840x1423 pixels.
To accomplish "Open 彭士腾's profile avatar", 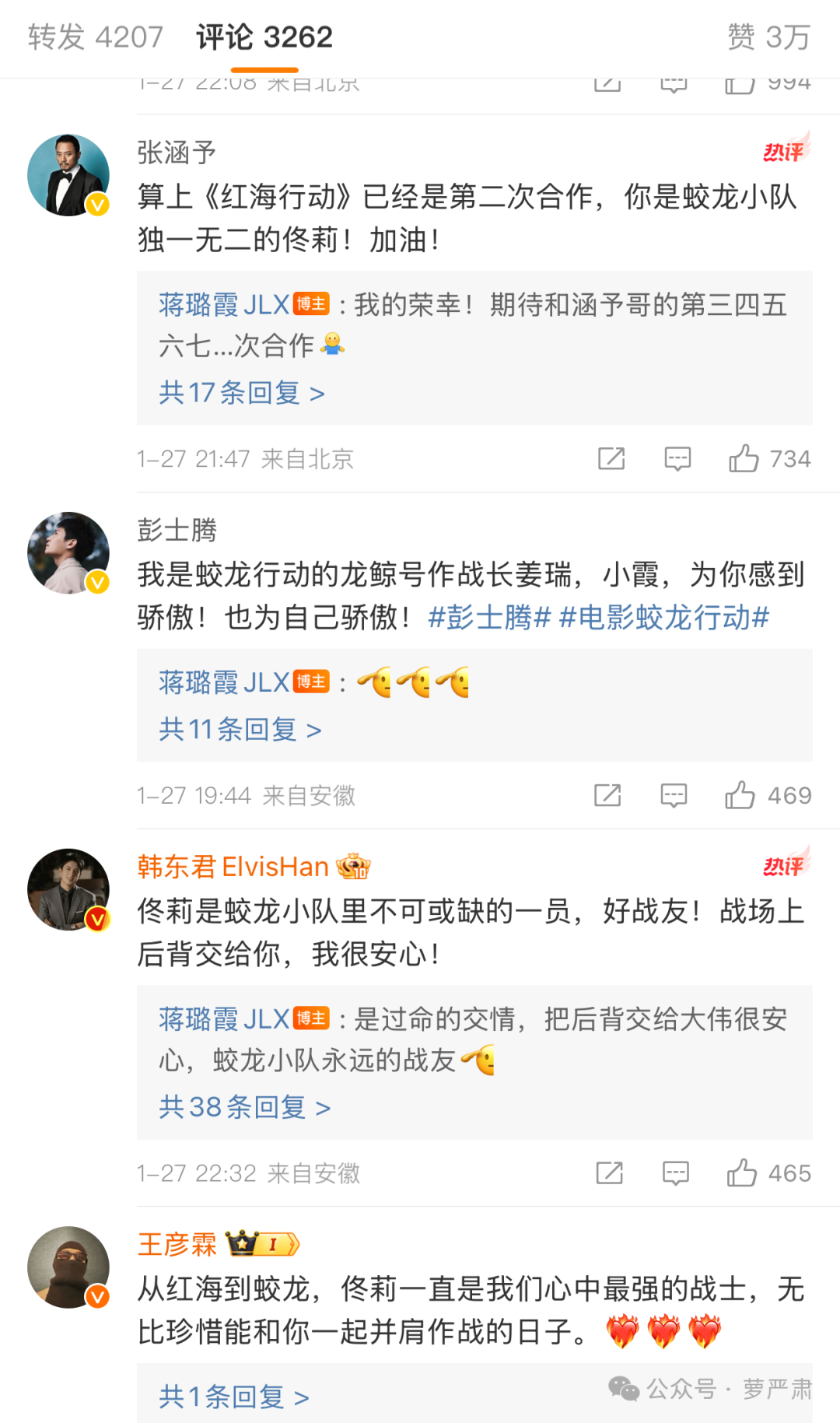I will [x=68, y=552].
